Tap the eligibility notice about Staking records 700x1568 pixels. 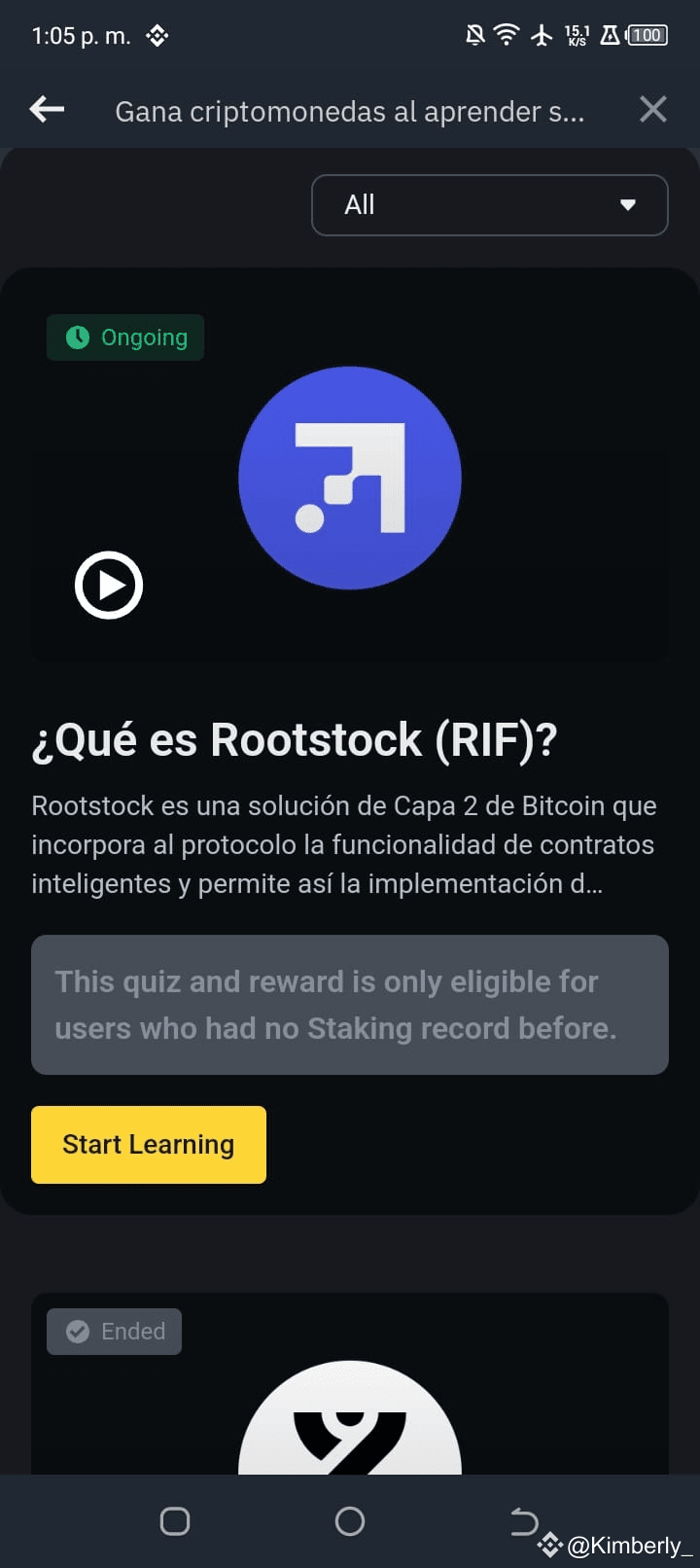tap(350, 1005)
